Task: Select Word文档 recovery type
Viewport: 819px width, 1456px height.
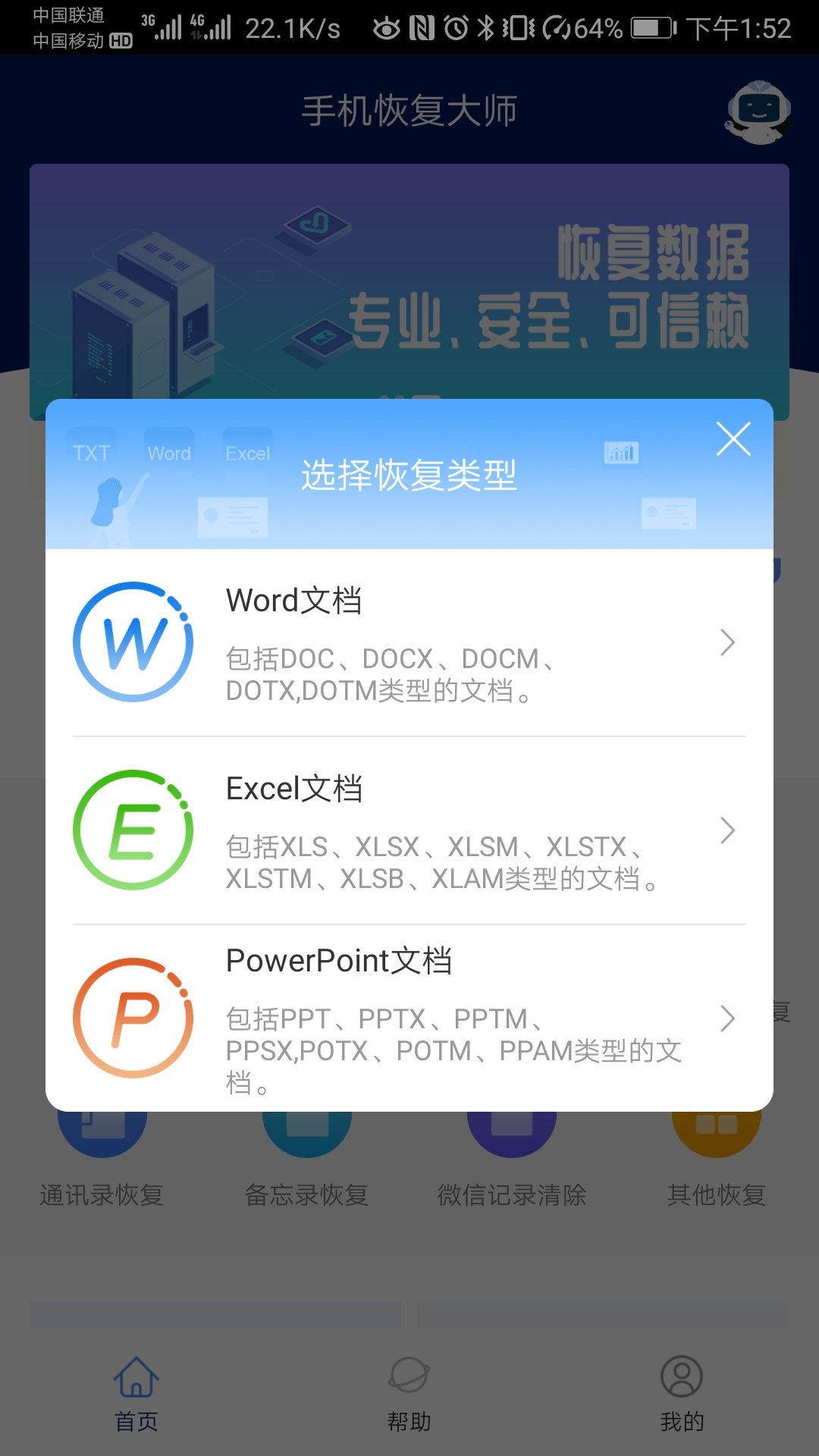Action: [409, 642]
